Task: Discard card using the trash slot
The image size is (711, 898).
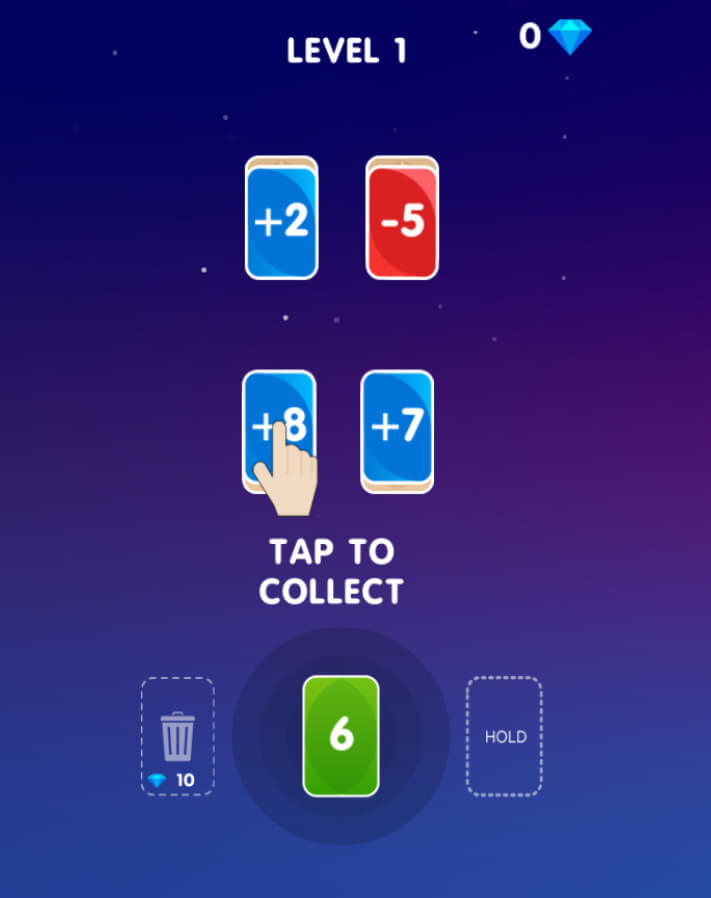Action: 177,737
